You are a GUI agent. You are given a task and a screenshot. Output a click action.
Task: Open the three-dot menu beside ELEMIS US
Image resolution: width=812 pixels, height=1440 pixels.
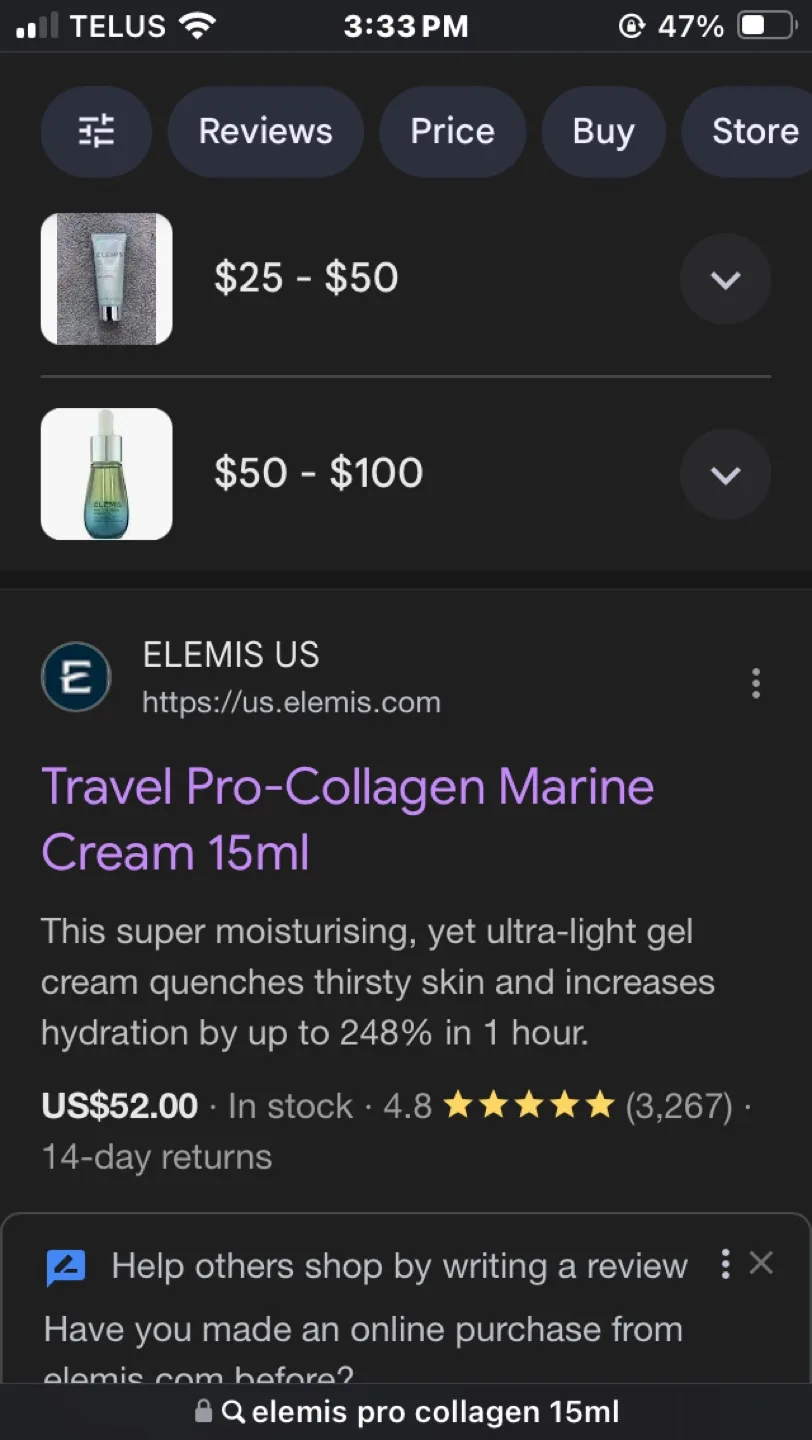756,683
